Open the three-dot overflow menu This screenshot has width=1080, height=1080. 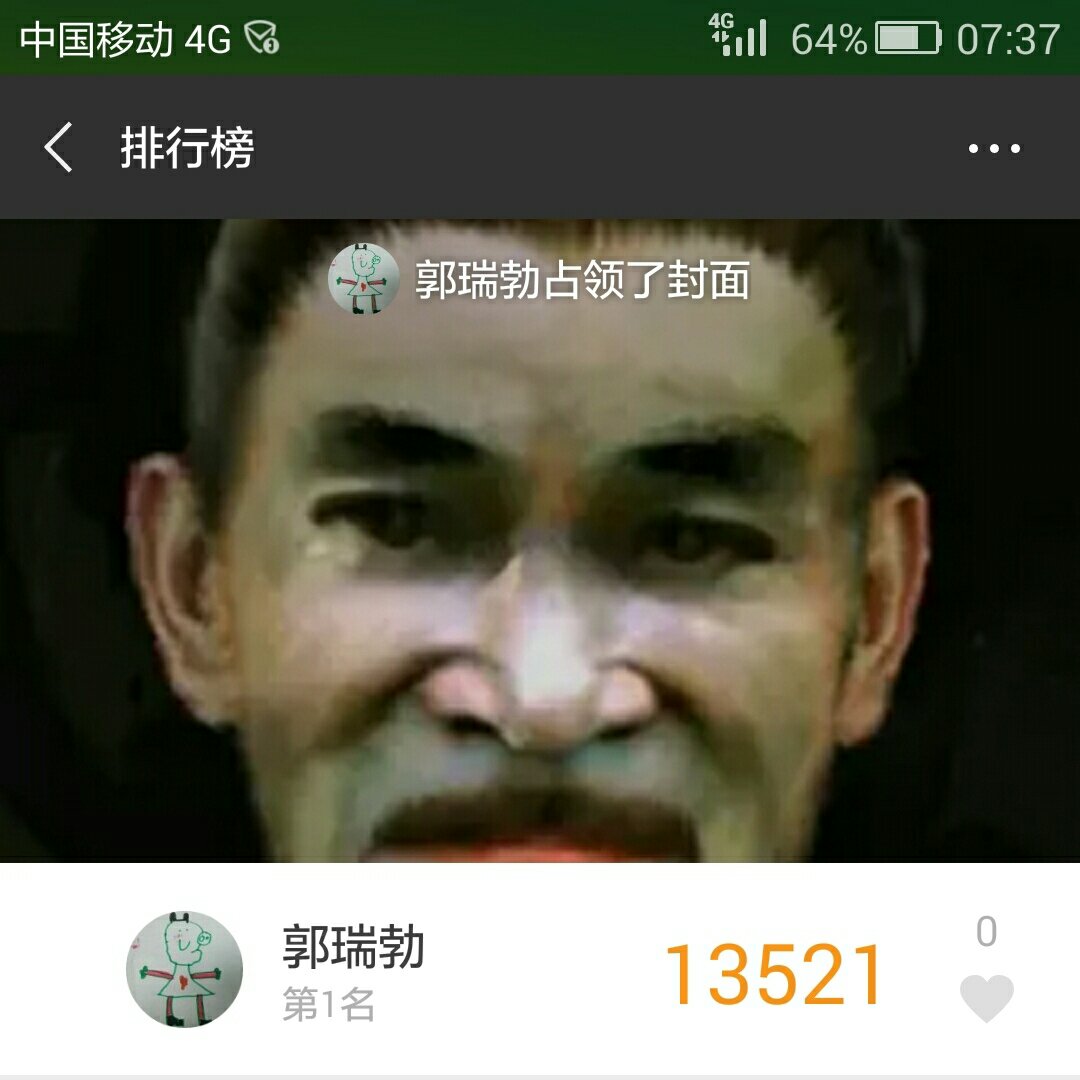994,149
